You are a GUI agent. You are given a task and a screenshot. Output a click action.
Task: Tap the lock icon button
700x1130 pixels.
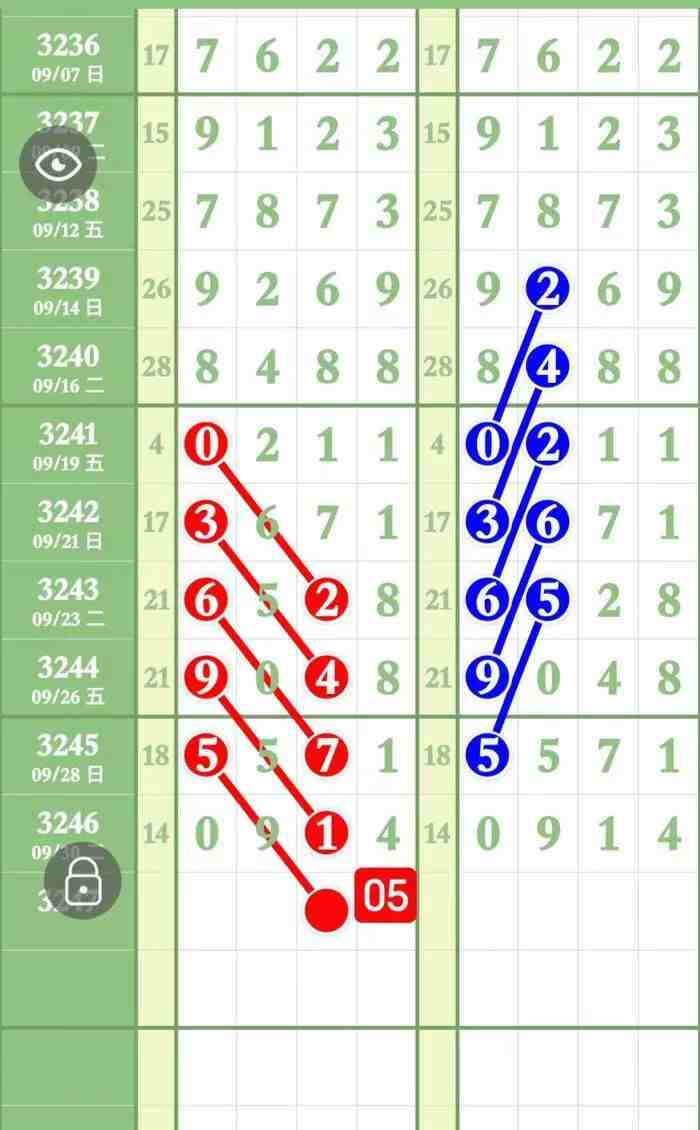pos(82,882)
